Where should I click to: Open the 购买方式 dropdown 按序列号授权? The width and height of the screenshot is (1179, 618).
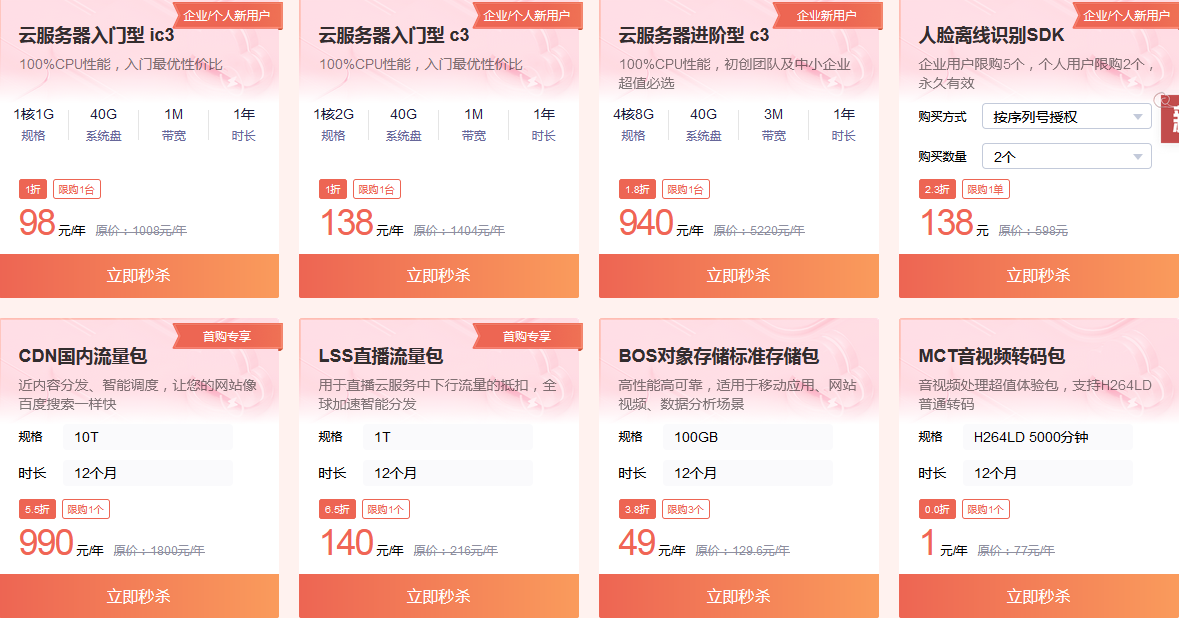pyautogui.click(x=1066, y=117)
